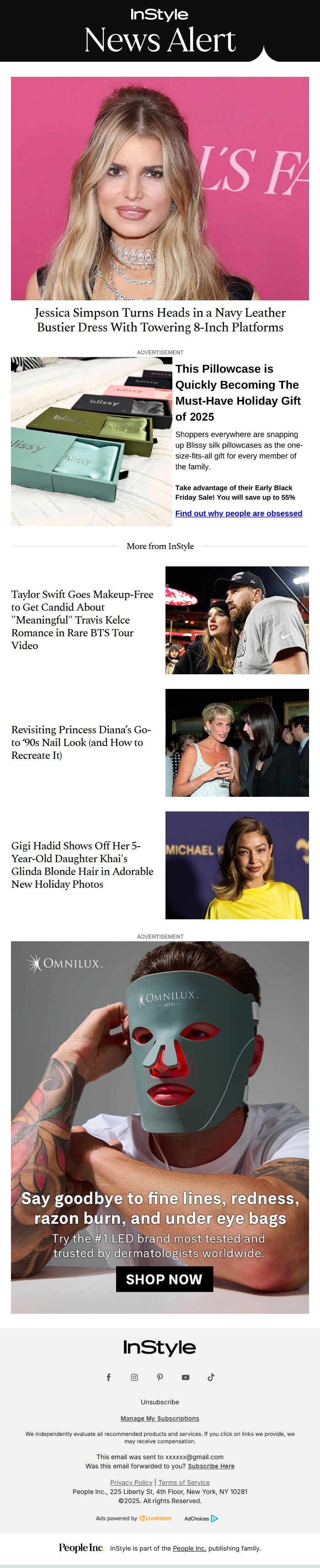Unsubscribe from this newsletter
320x1568 pixels.
(160, 1402)
